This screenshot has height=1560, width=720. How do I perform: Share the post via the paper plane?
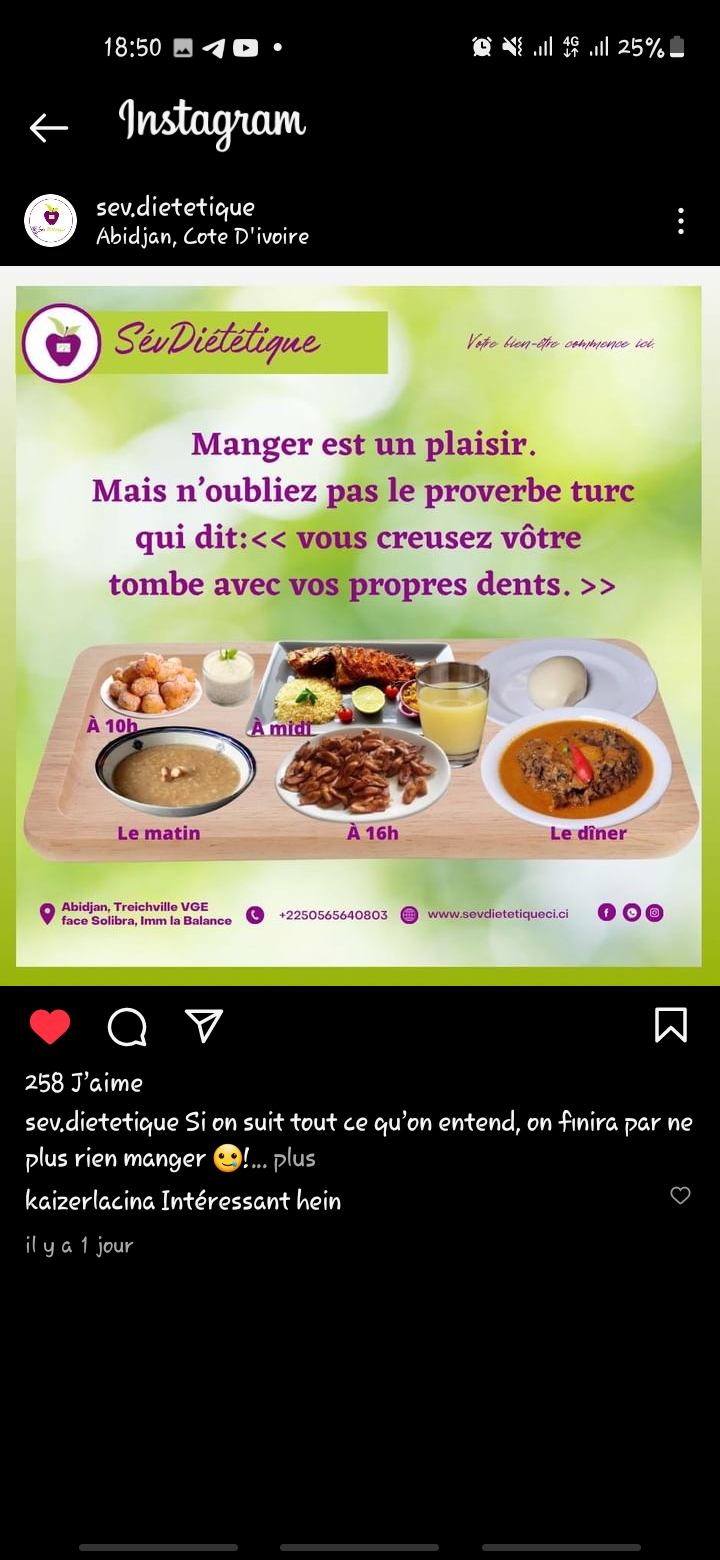[204, 1025]
